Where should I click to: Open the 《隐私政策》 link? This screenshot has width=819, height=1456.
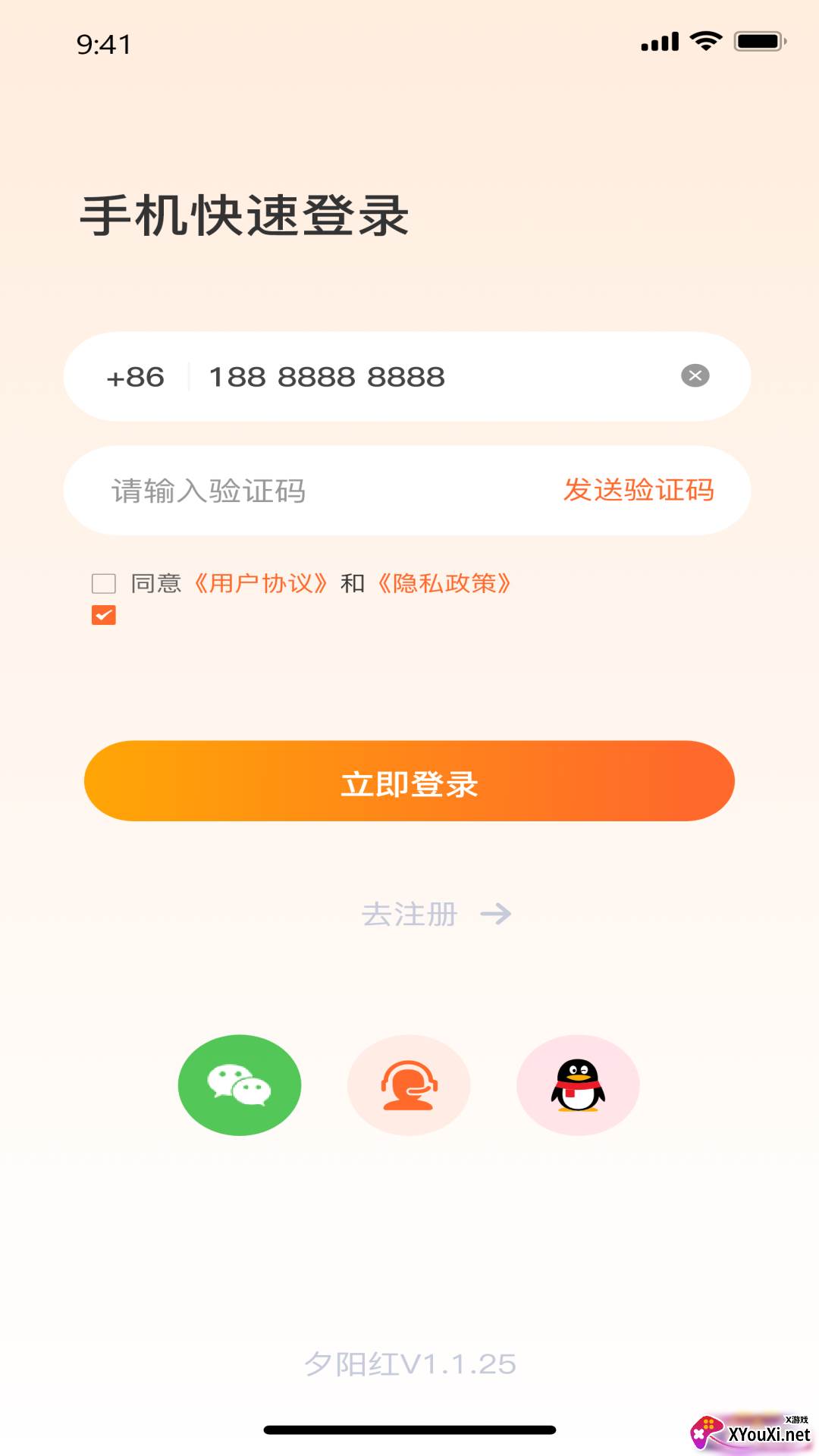pyautogui.click(x=444, y=583)
